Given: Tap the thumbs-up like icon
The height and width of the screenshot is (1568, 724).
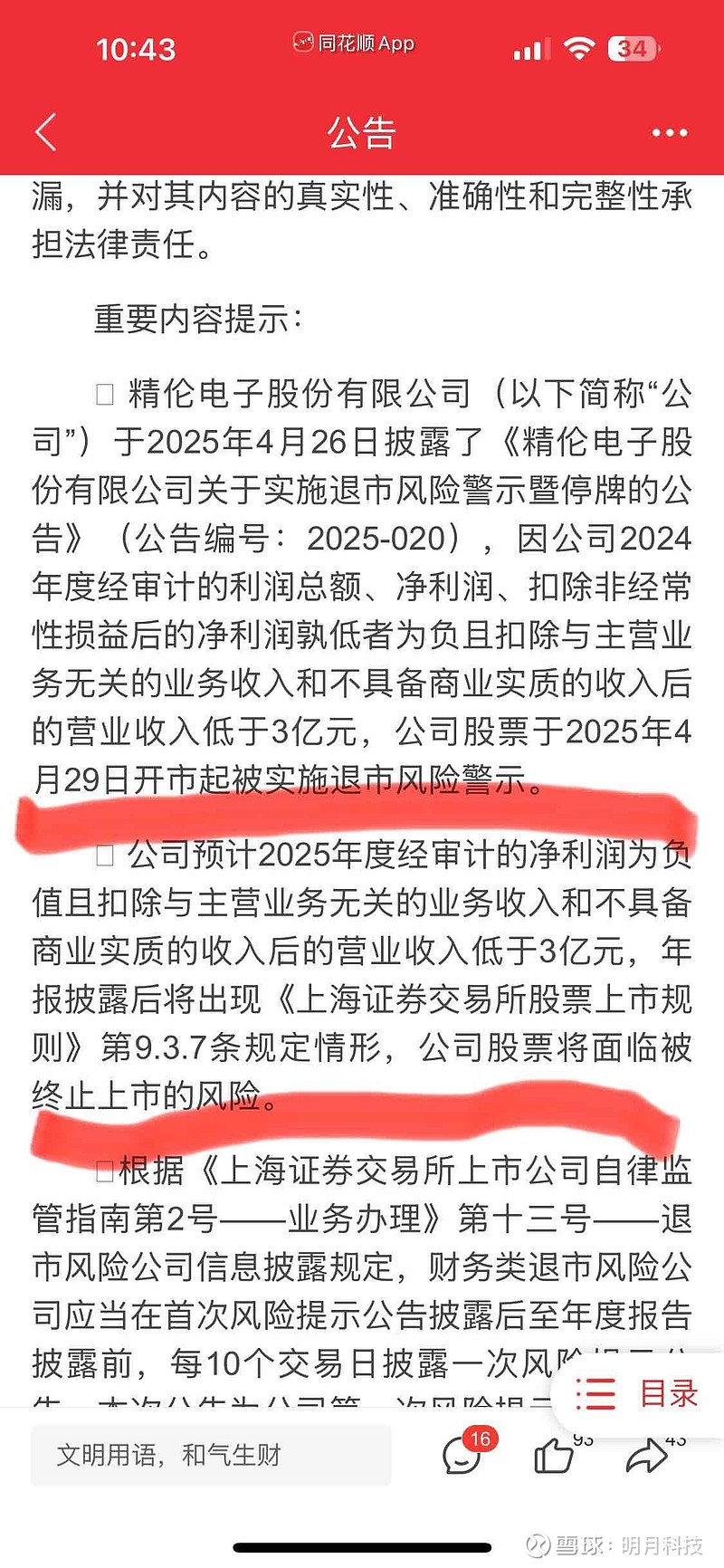Looking at the screenshot, I should point(555,1458).
